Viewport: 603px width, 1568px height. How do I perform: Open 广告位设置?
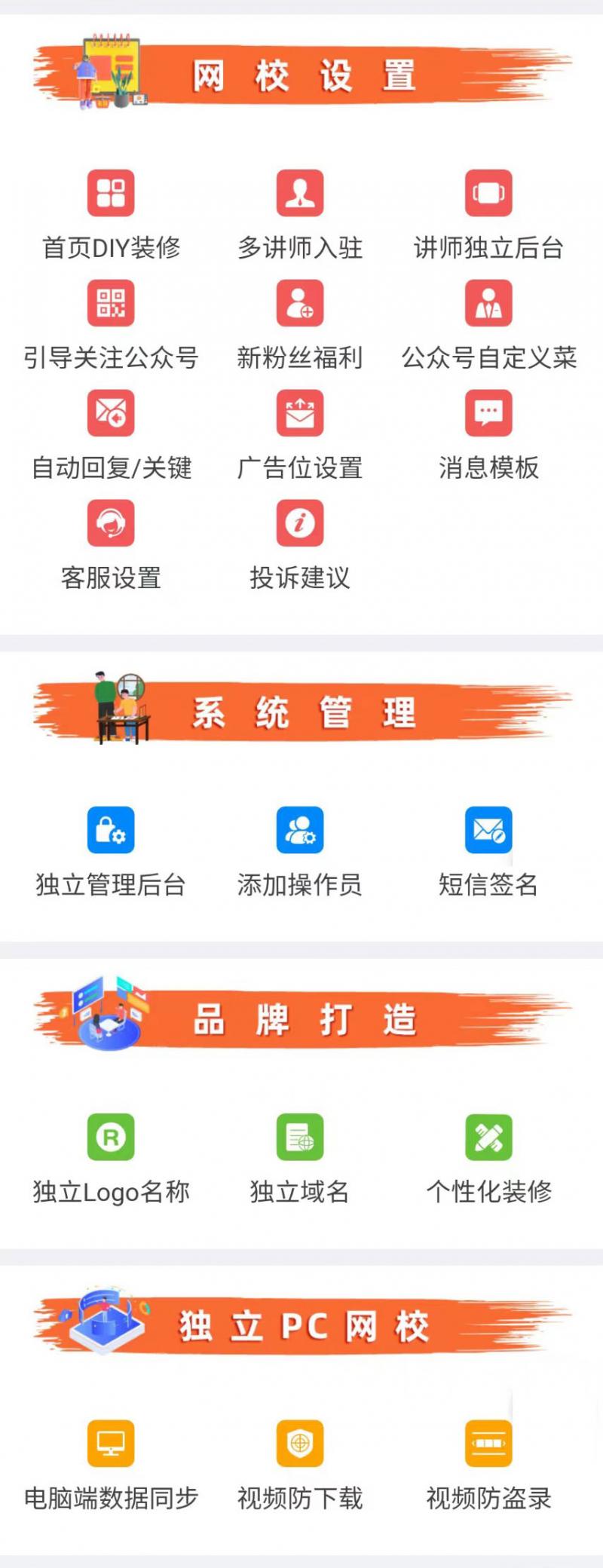(300, 414)
